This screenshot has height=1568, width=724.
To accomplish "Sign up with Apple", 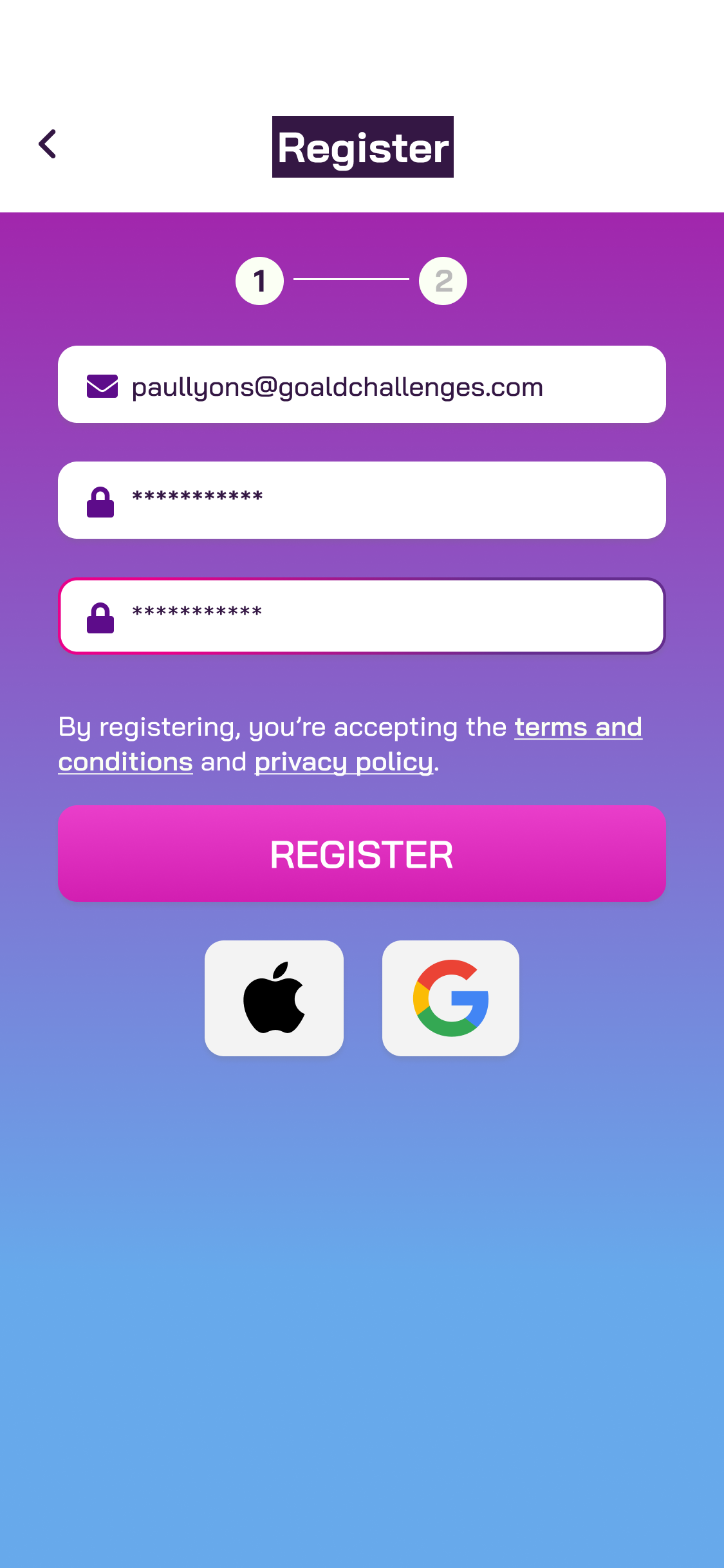I will (x=274, y=998).
